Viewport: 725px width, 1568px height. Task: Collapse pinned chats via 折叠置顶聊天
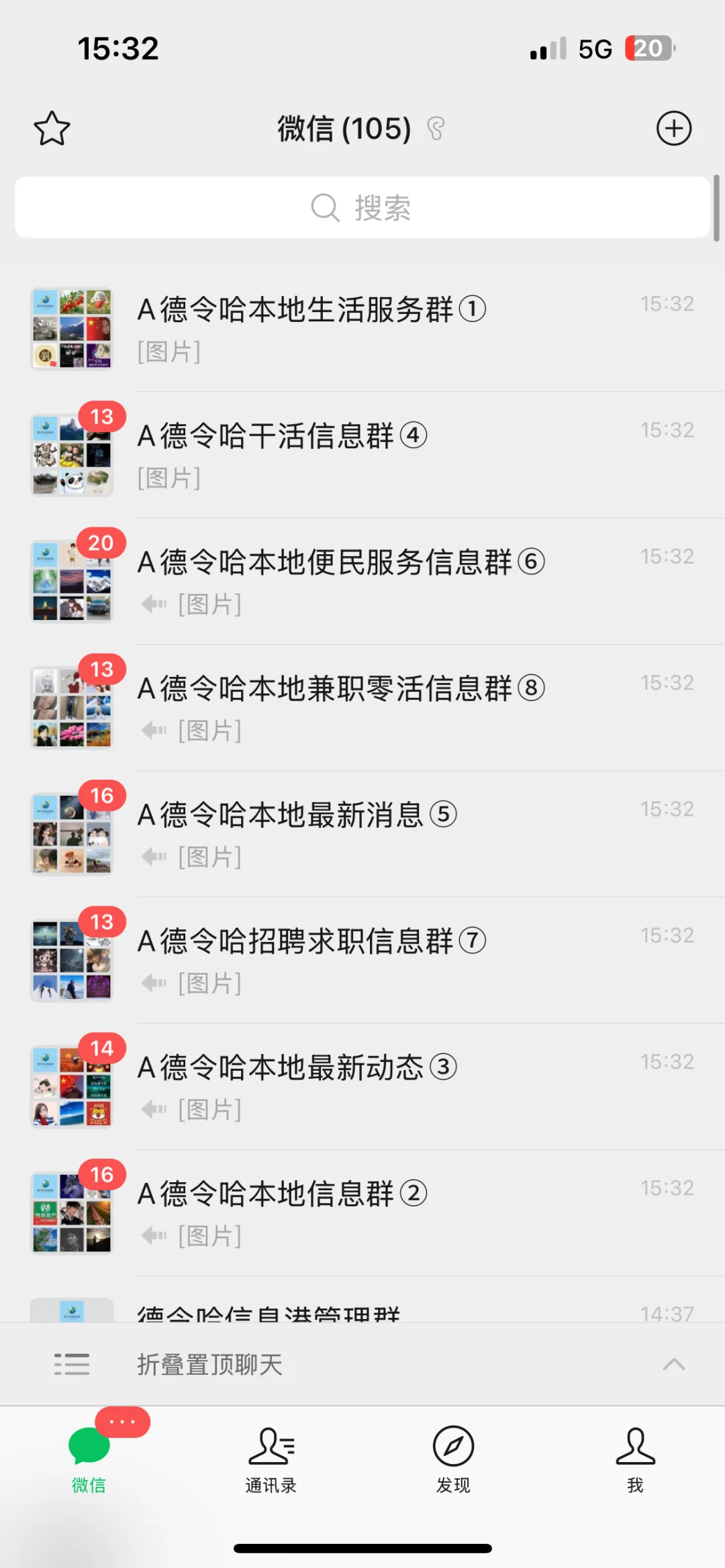[362, 1364]
